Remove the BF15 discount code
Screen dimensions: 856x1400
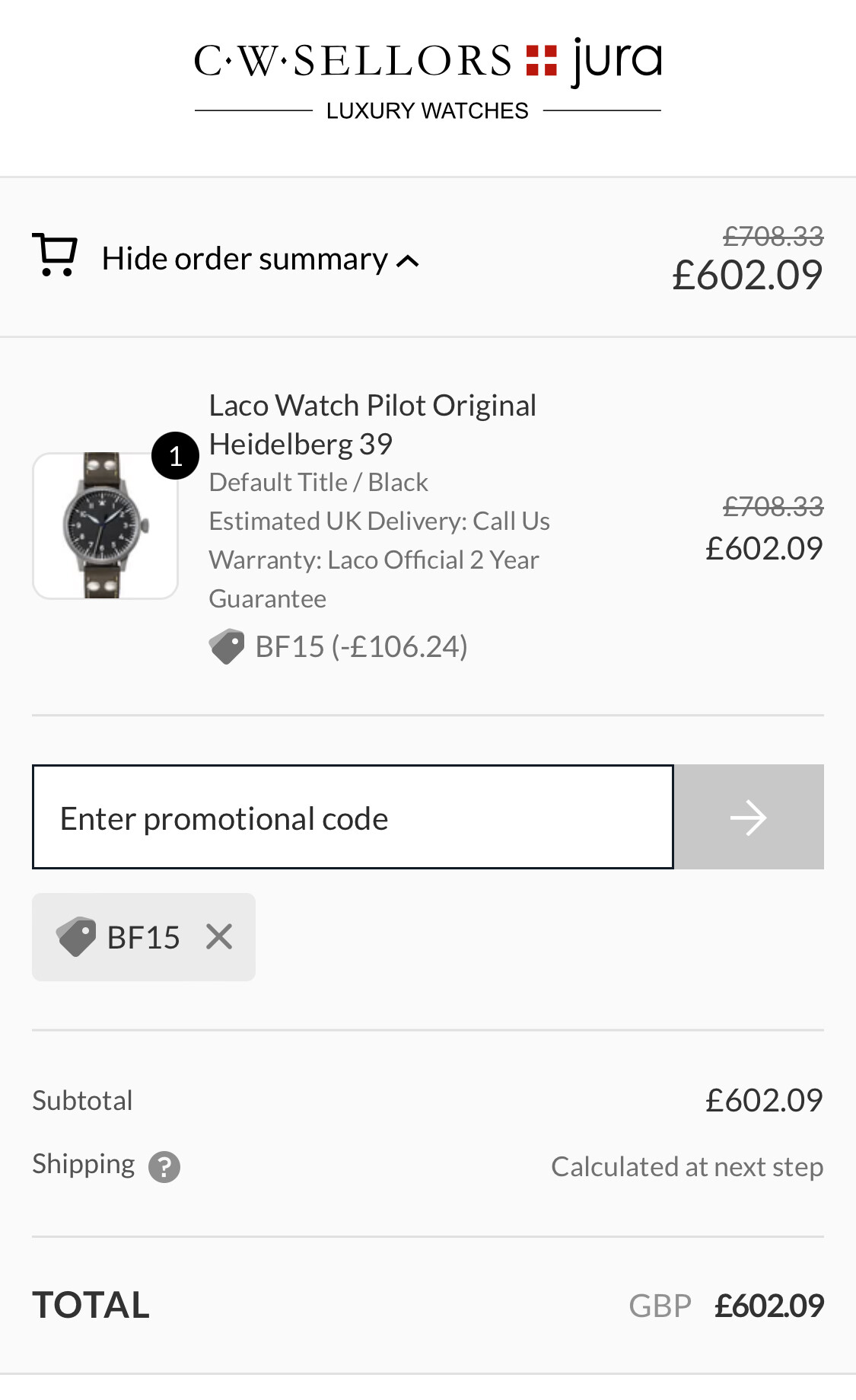click(x=219, y=937)
